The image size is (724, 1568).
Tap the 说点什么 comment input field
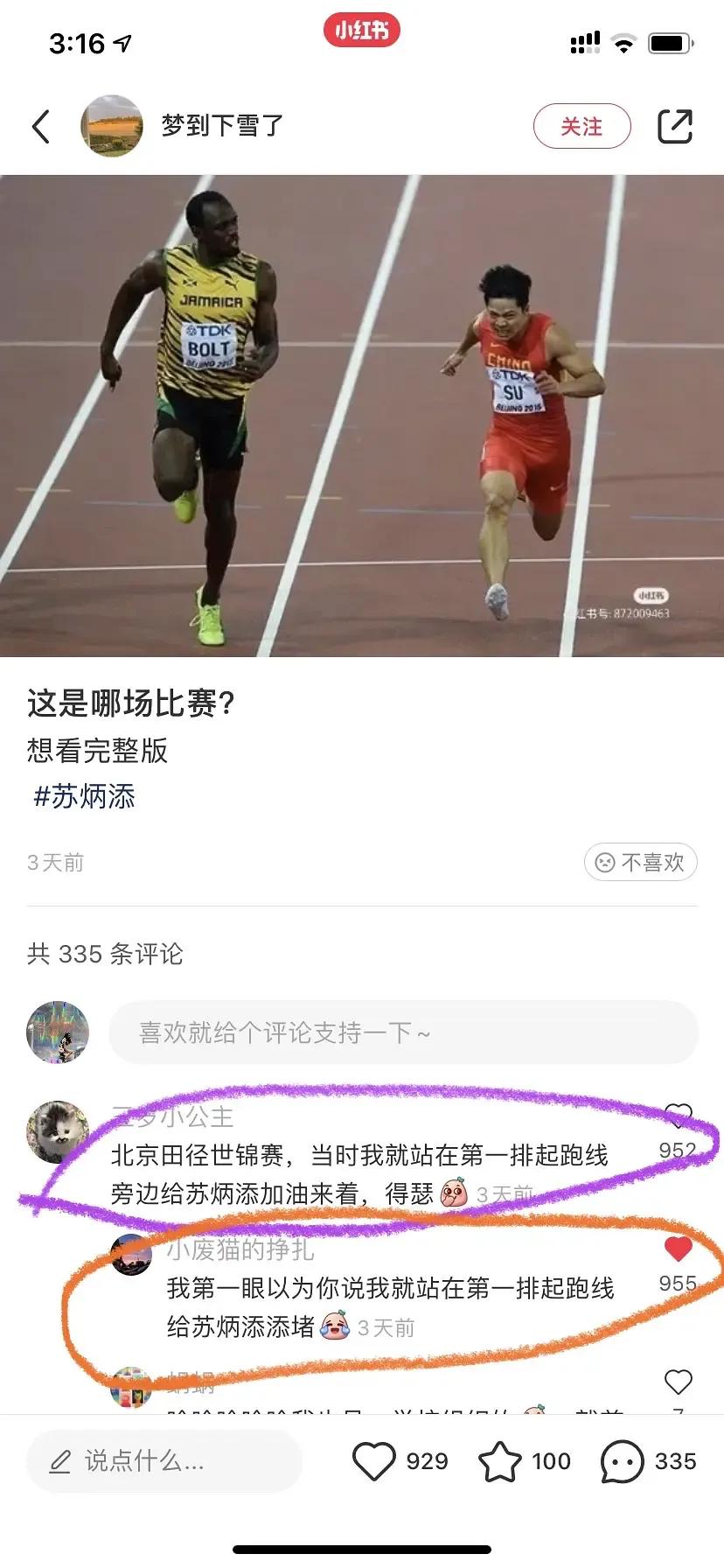166,1460
